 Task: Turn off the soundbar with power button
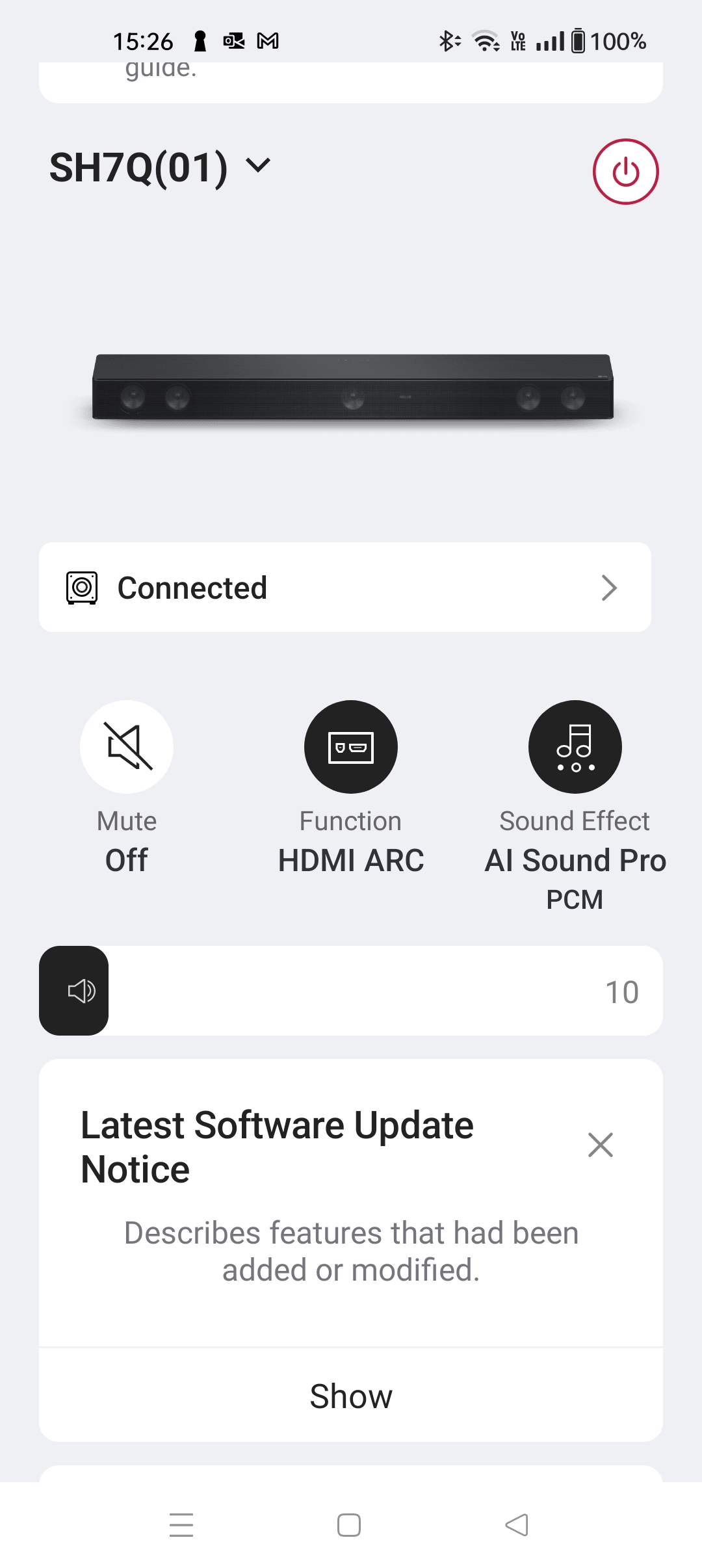point(625,172)
